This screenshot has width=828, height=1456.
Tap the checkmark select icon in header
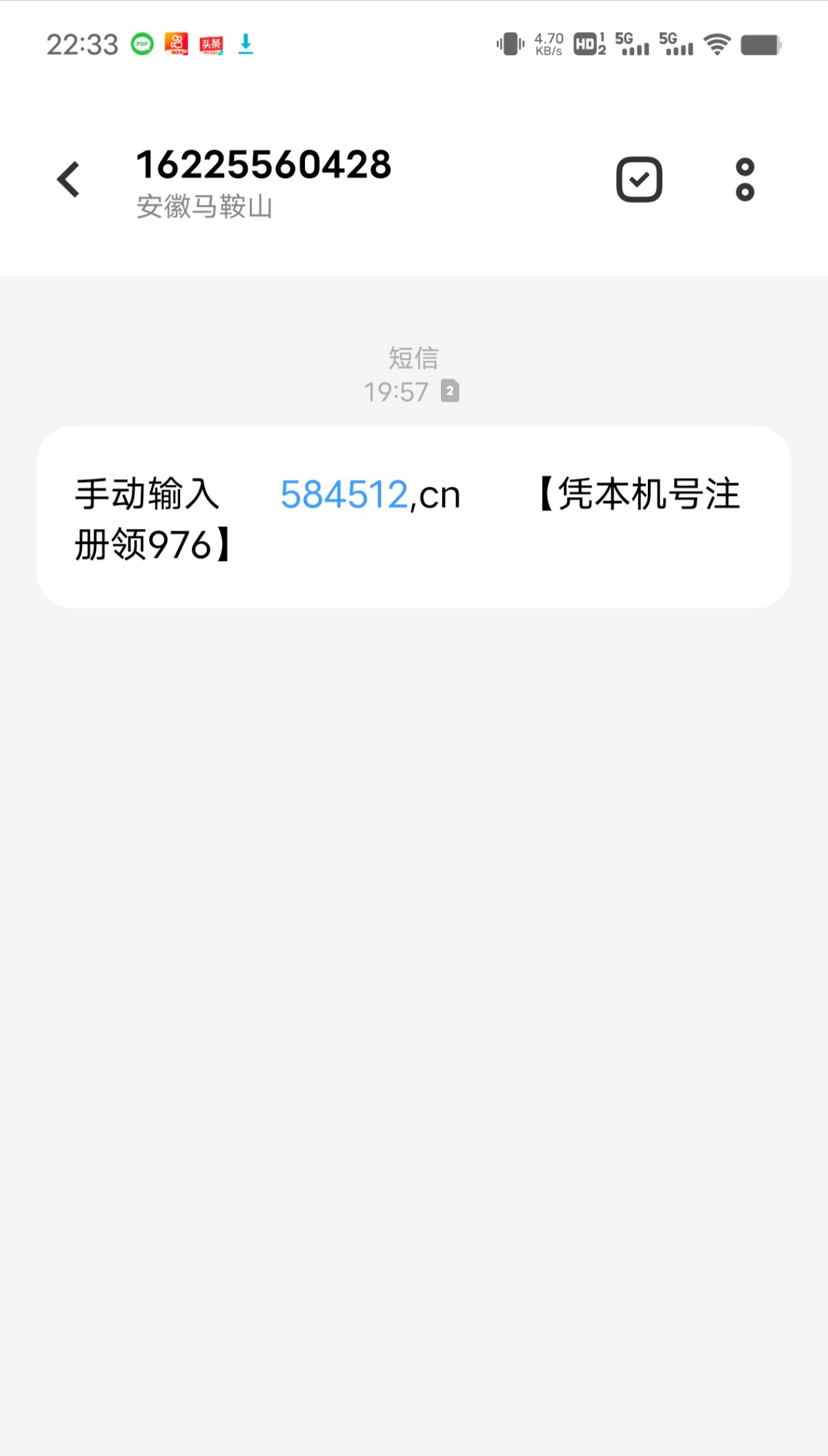point(639,180)
